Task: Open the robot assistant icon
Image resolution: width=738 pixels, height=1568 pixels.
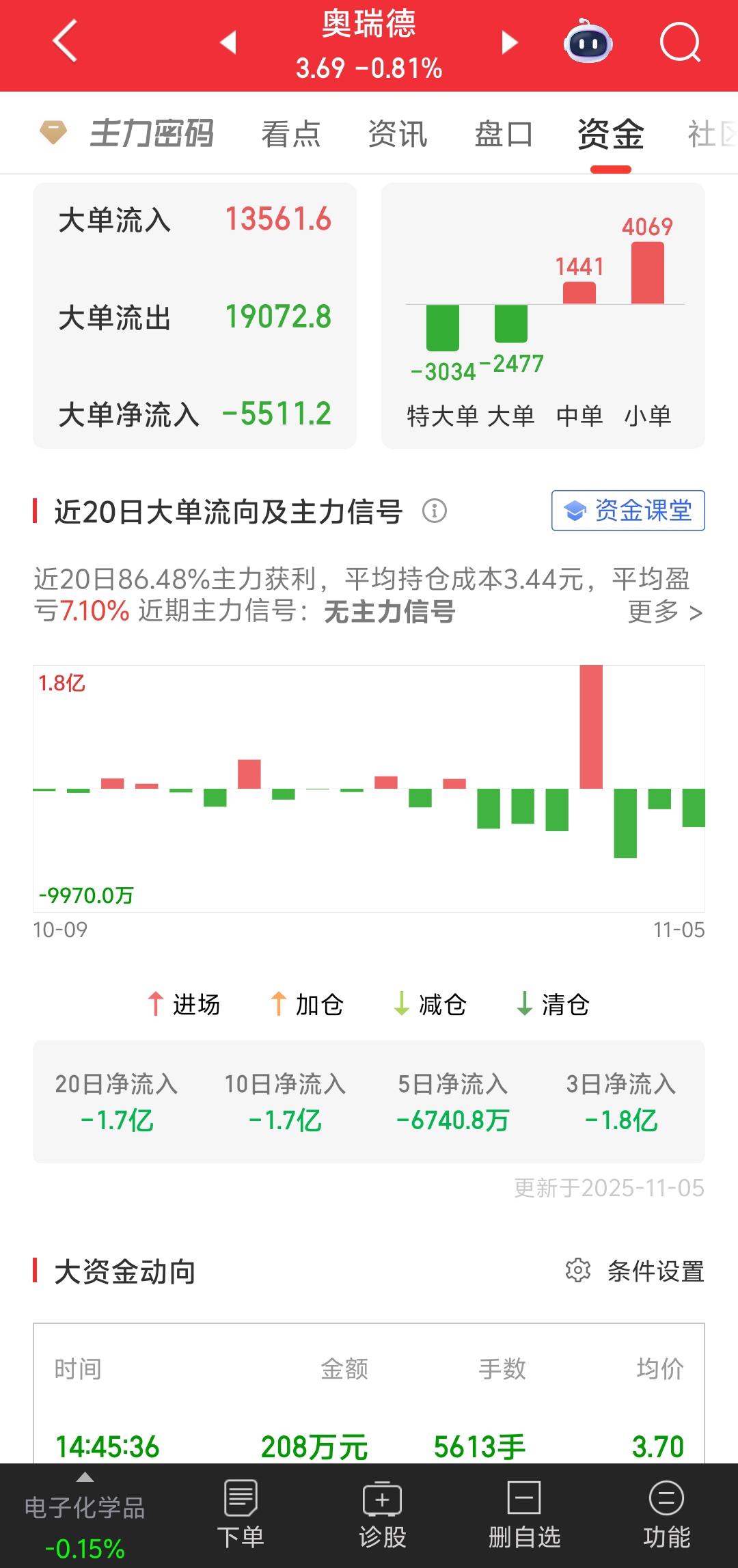Action: coord(588,42)
